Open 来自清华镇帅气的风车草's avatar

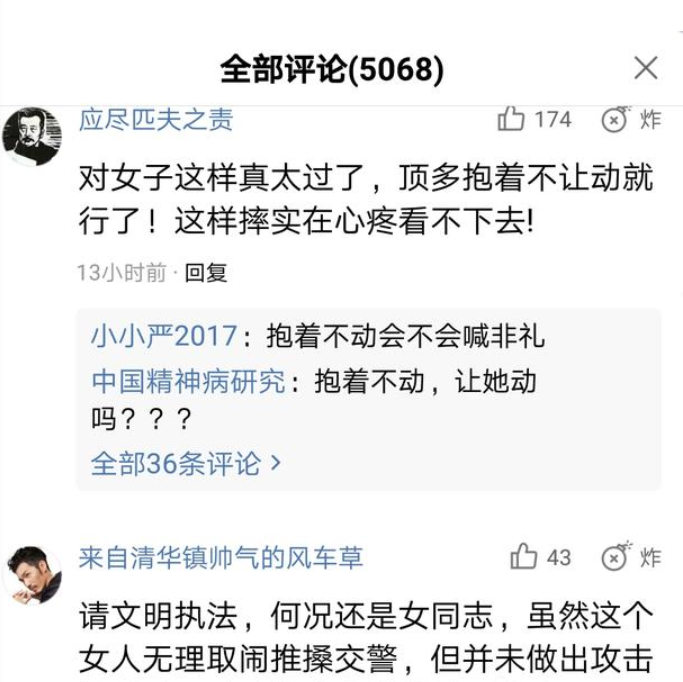[31, 574]
